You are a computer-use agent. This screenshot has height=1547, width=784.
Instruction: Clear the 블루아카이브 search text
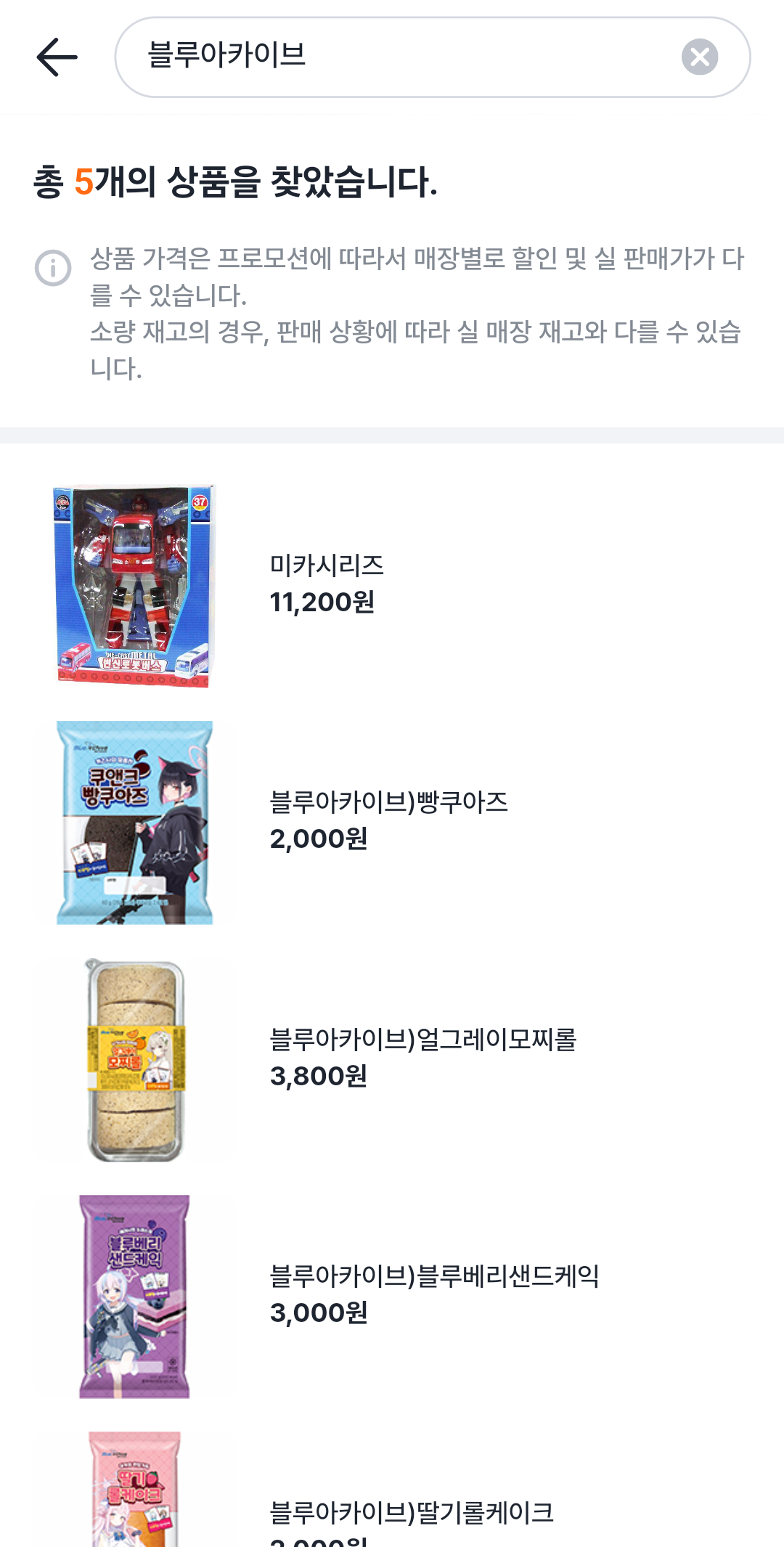click(699, 57)
